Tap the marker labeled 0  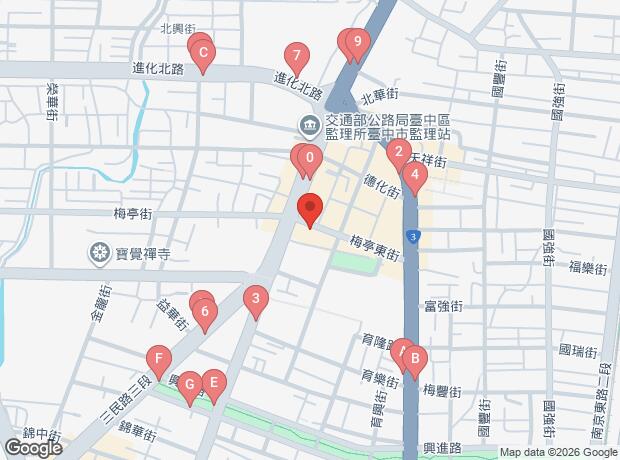(310, 158)
